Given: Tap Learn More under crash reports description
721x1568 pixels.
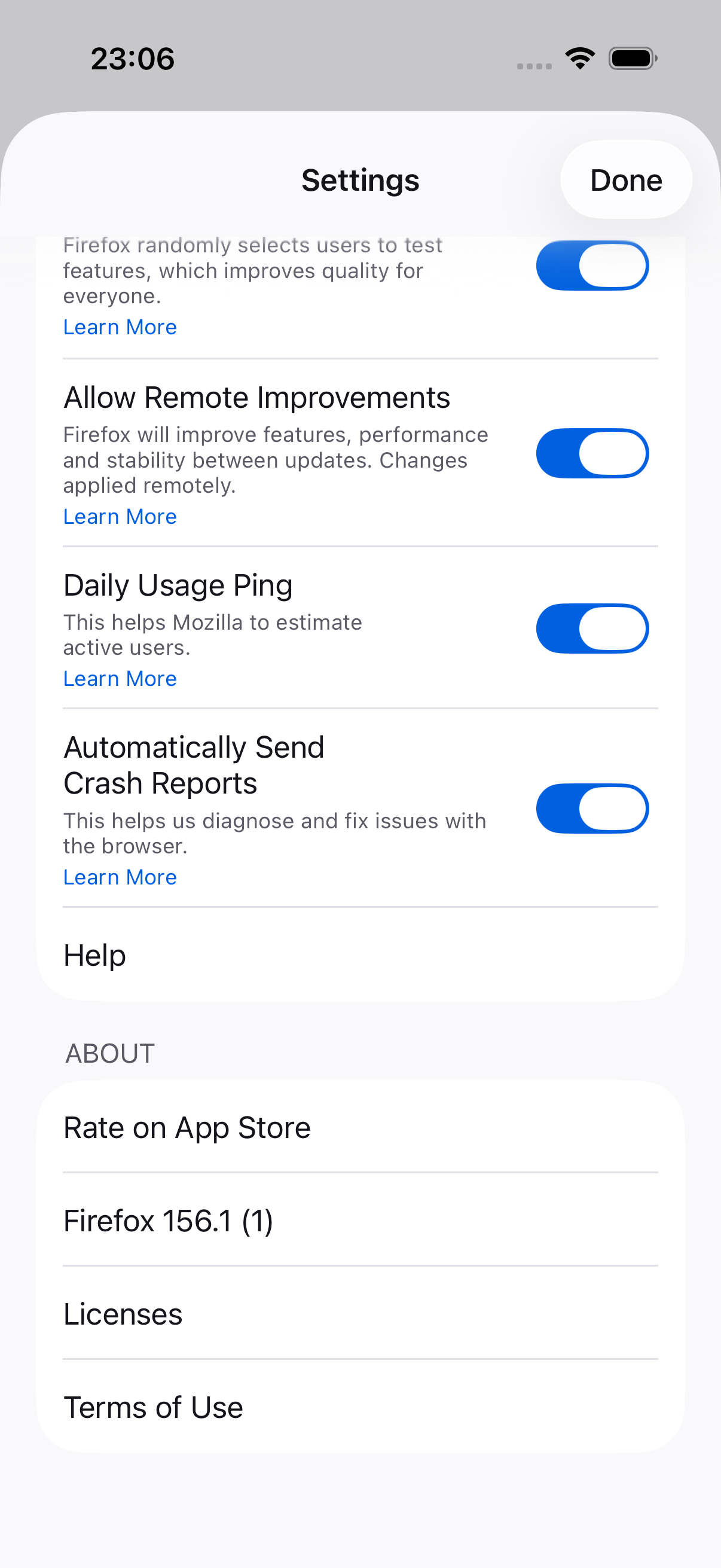Looking at the screenshot, I should pyautogui.click(x=120, y=877).
